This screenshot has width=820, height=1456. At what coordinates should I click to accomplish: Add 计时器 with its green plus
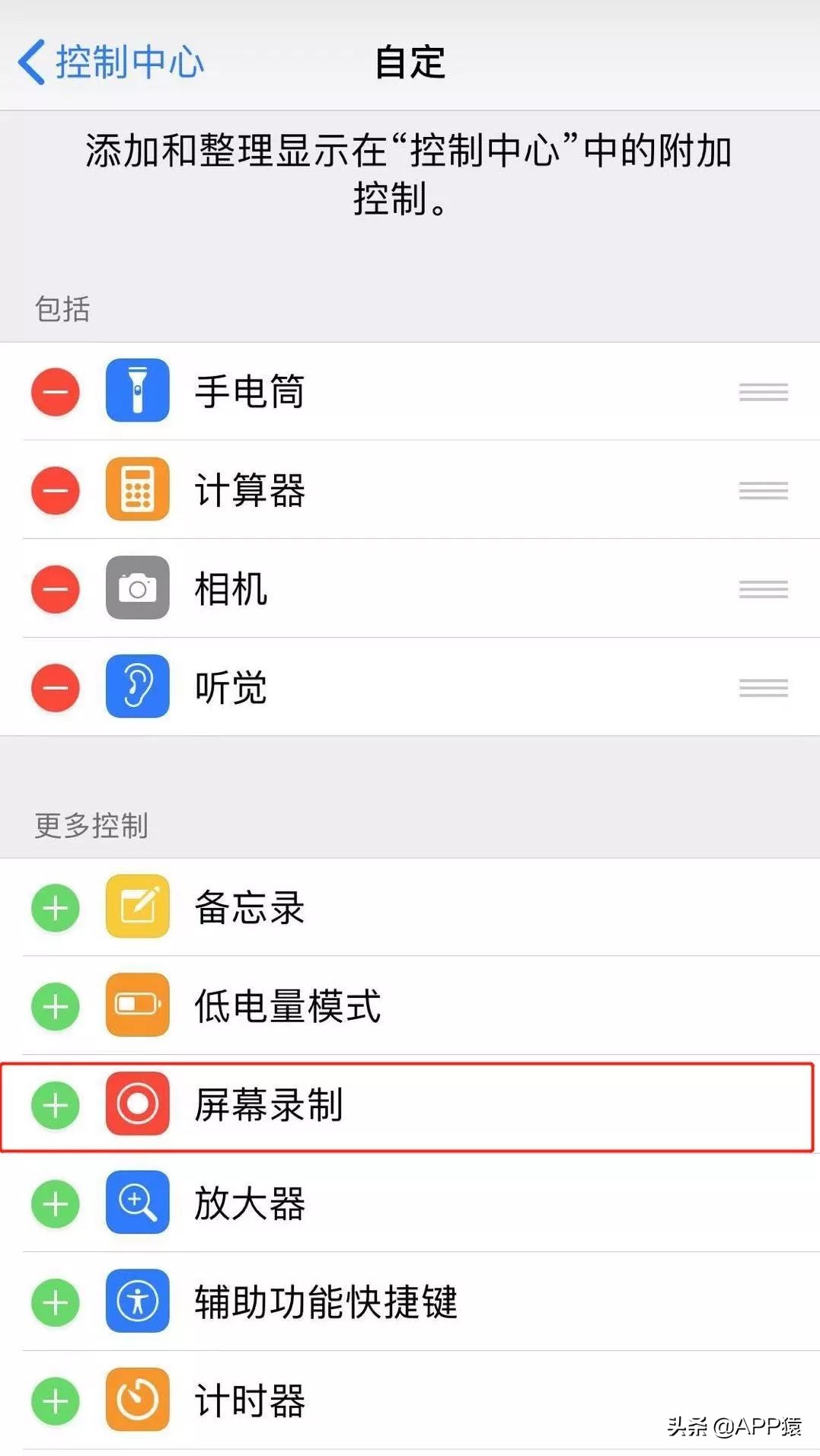[x=54, y=1400]
